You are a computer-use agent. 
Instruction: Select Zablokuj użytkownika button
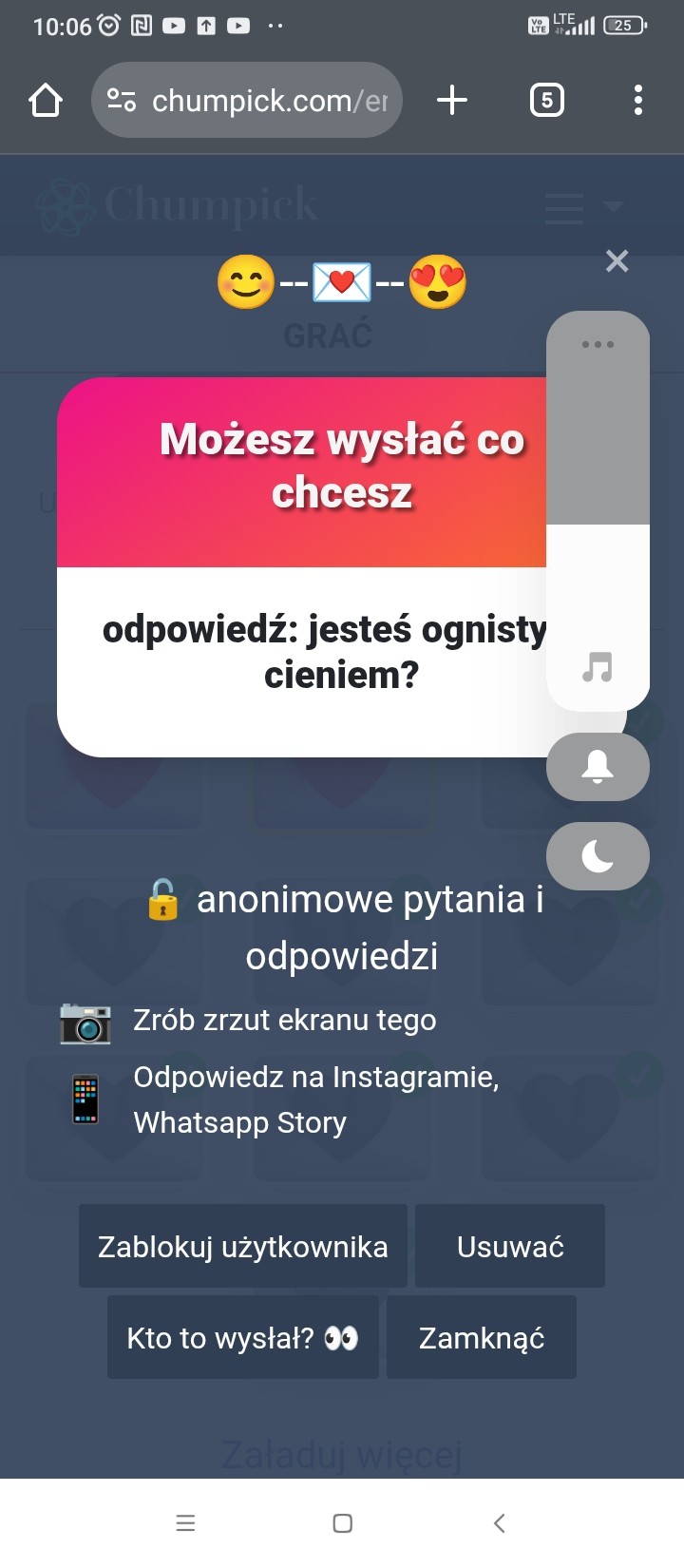(x=243, y=1246)
